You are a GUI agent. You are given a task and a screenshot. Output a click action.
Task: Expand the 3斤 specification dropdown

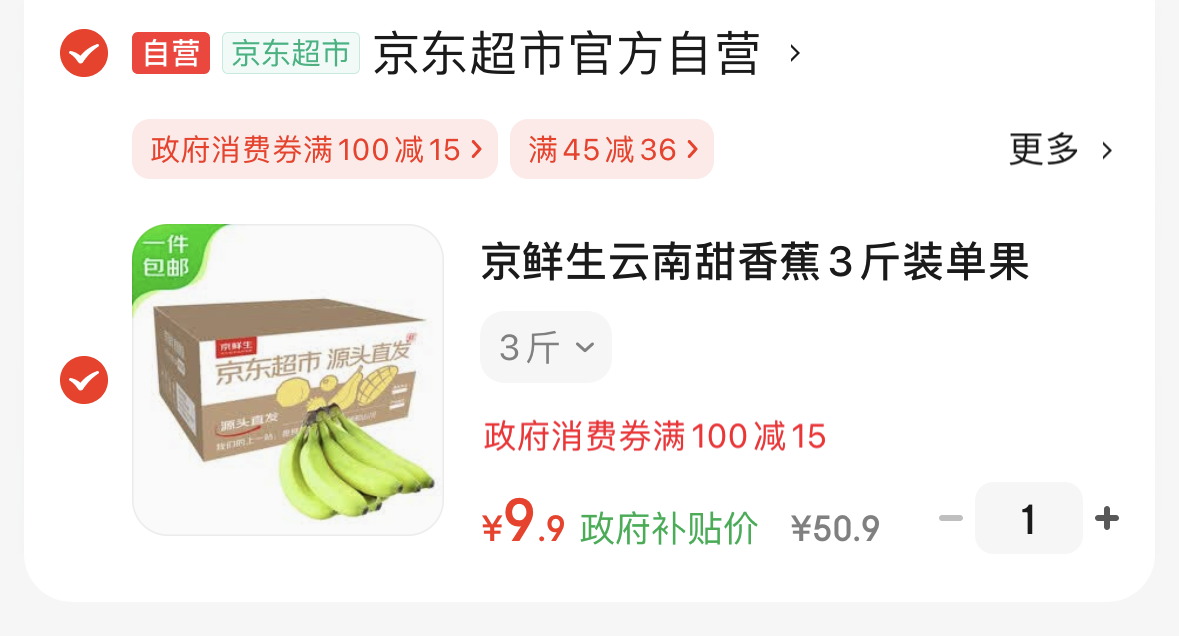click(546, 347)
